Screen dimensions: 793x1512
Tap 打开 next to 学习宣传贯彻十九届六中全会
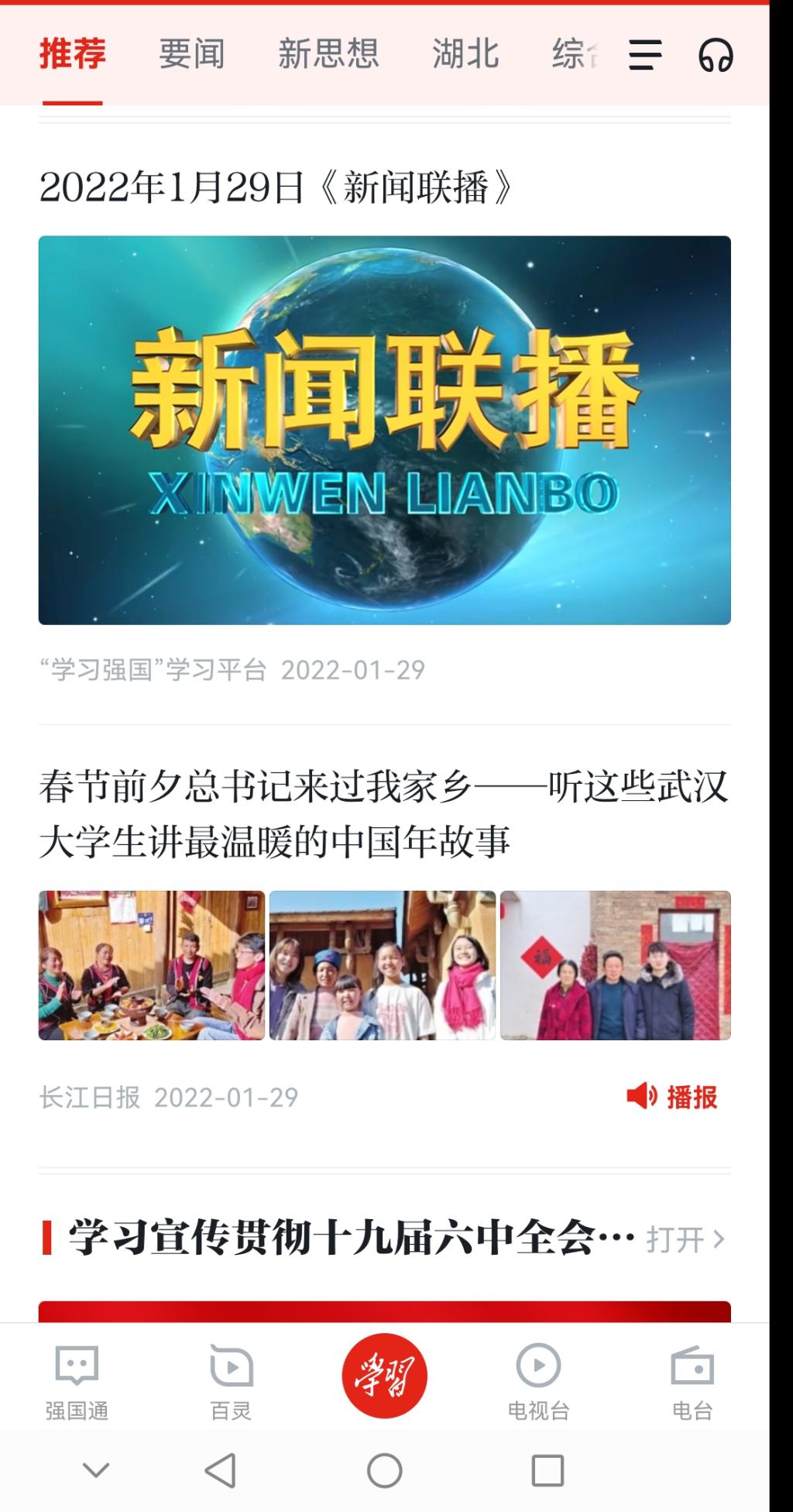pyautogui.click(x=685, y=1239)
